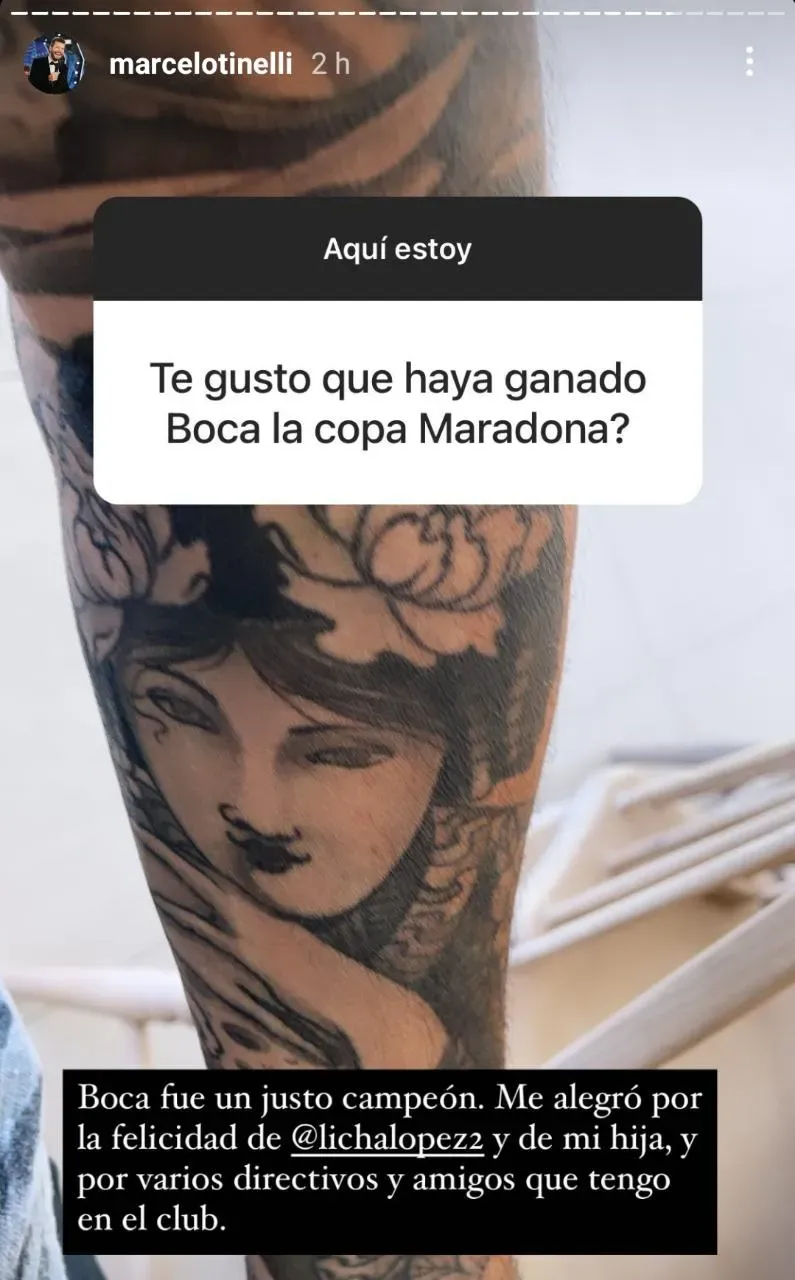Screen dimensions: 795x1280
Task: Tap the marcelotinelli username
Action: click(x=200, y=64)
